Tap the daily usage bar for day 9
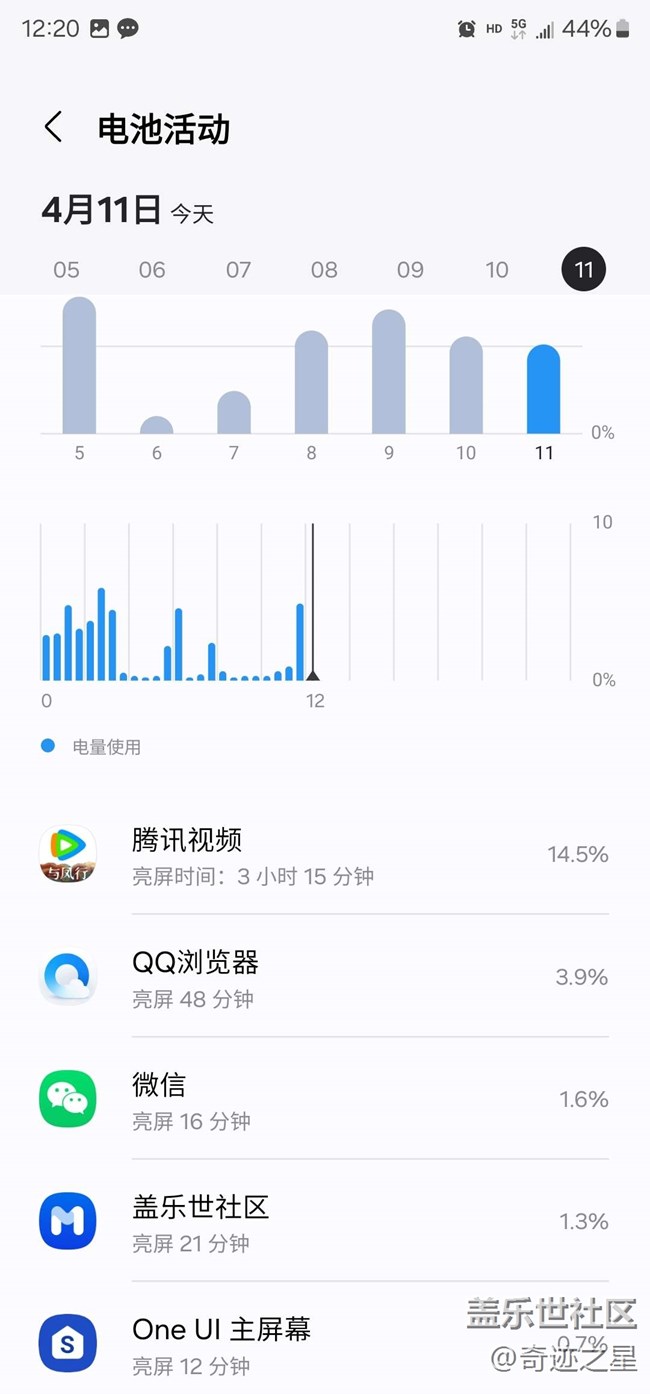Image resolution: width=650 pixels, height=1394 pixels. [389, 372]
